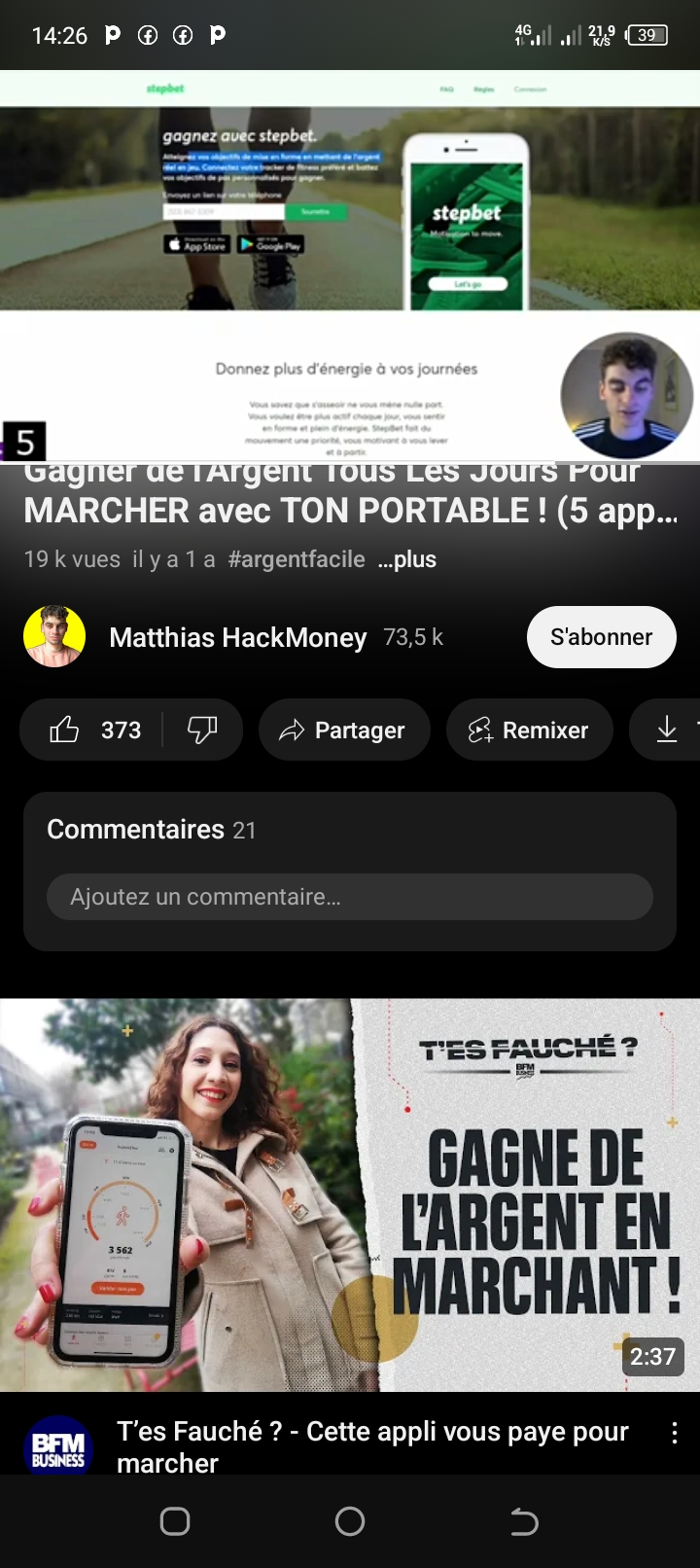Dislike this video
This screenshot has height=1568, width=700.
(202, 730)
